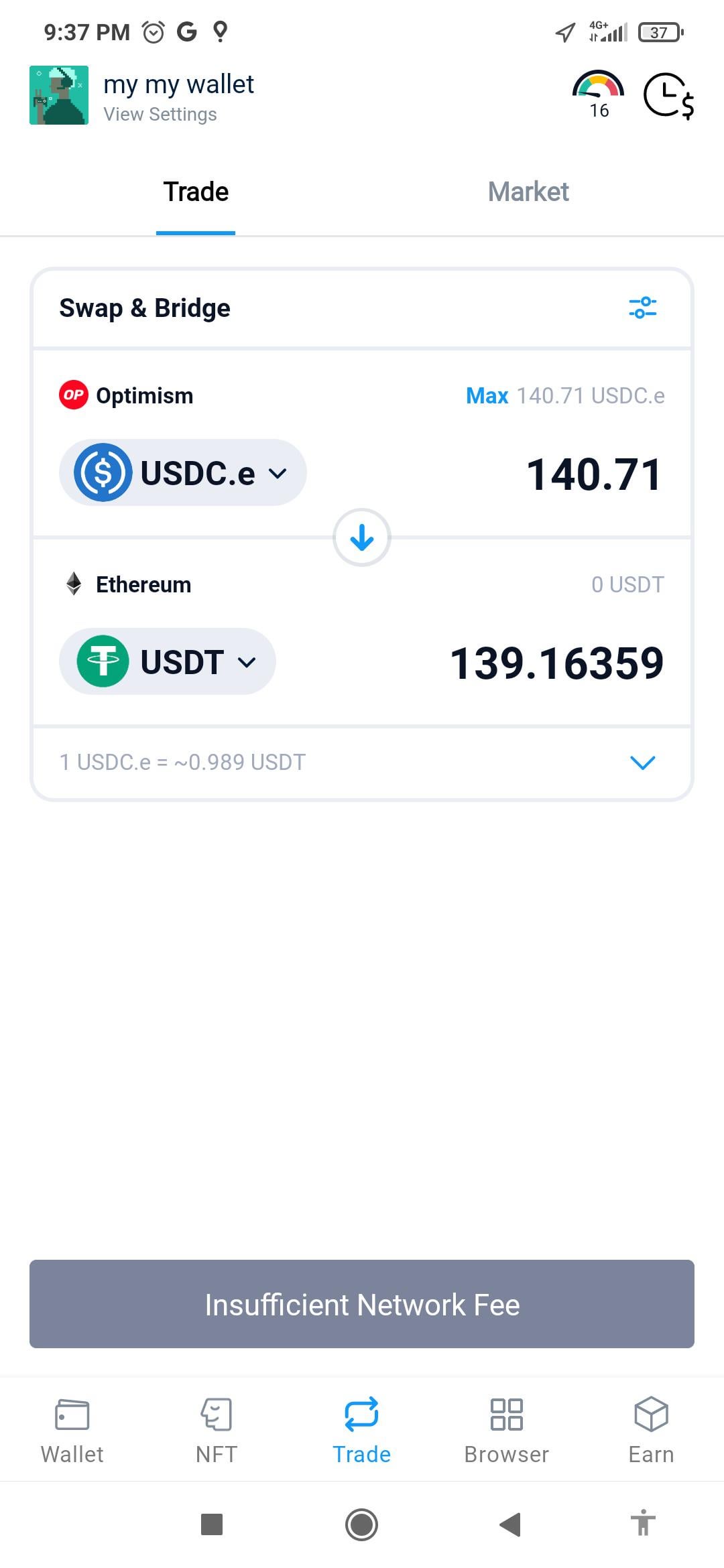Open Swap & Bridge settings sliders
The height and width of the screenshot is (1568, 724).
(x=643, y=308)
